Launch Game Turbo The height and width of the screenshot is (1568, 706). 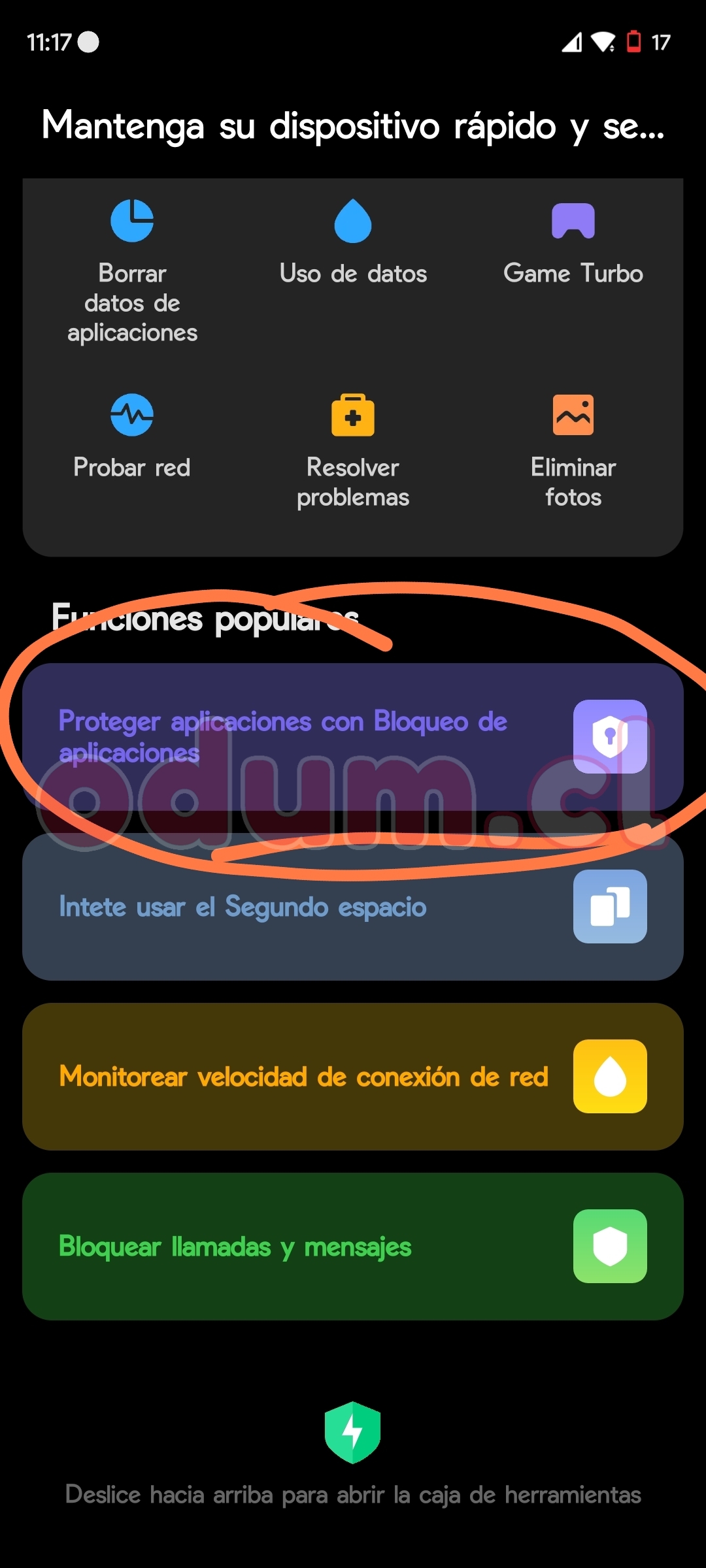(x=573, y=242)
